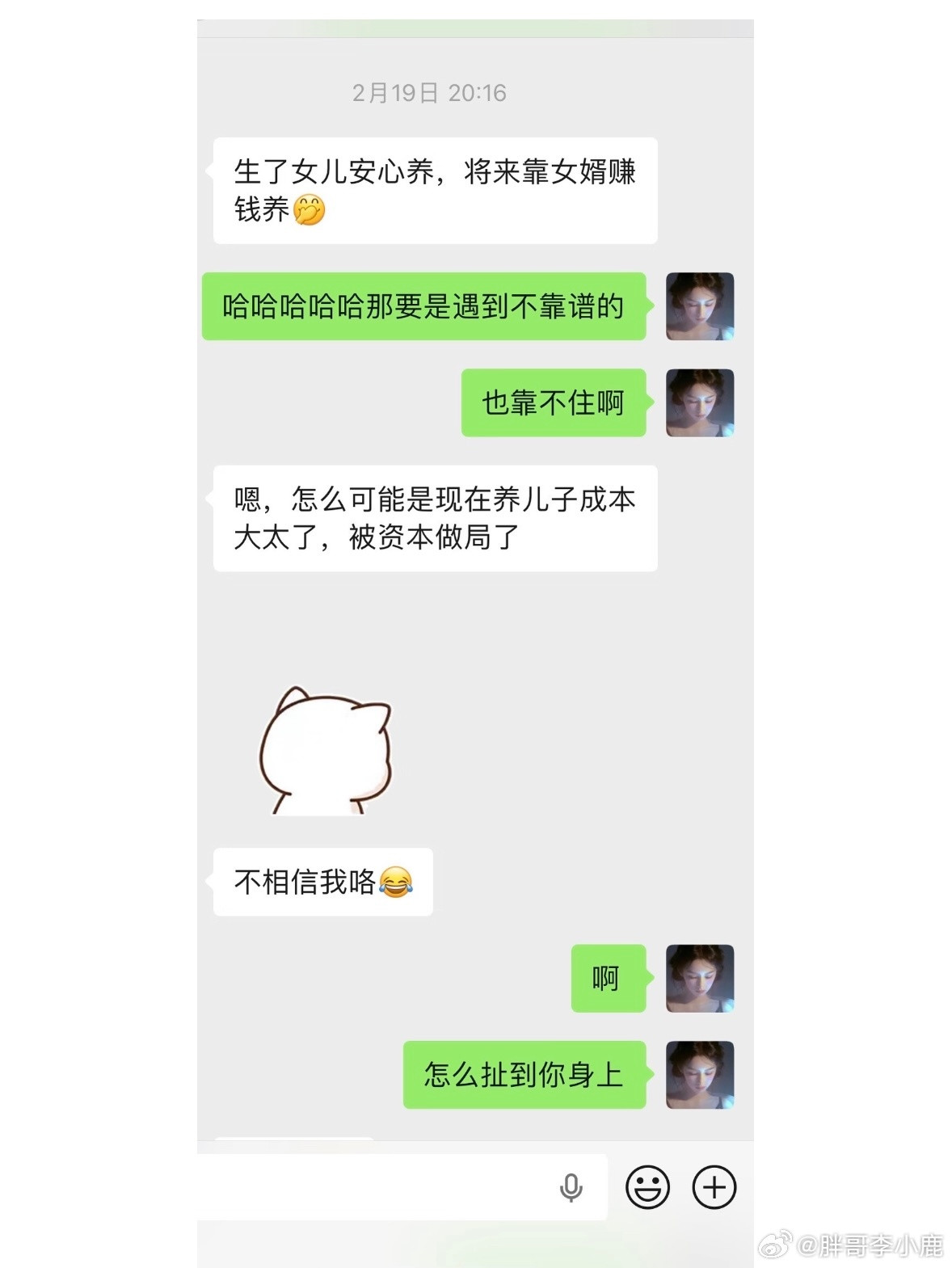Screen dimensions: 952x1268
Task: Tap the avatar beside the '啊' message
Action: tap(698, 979)
